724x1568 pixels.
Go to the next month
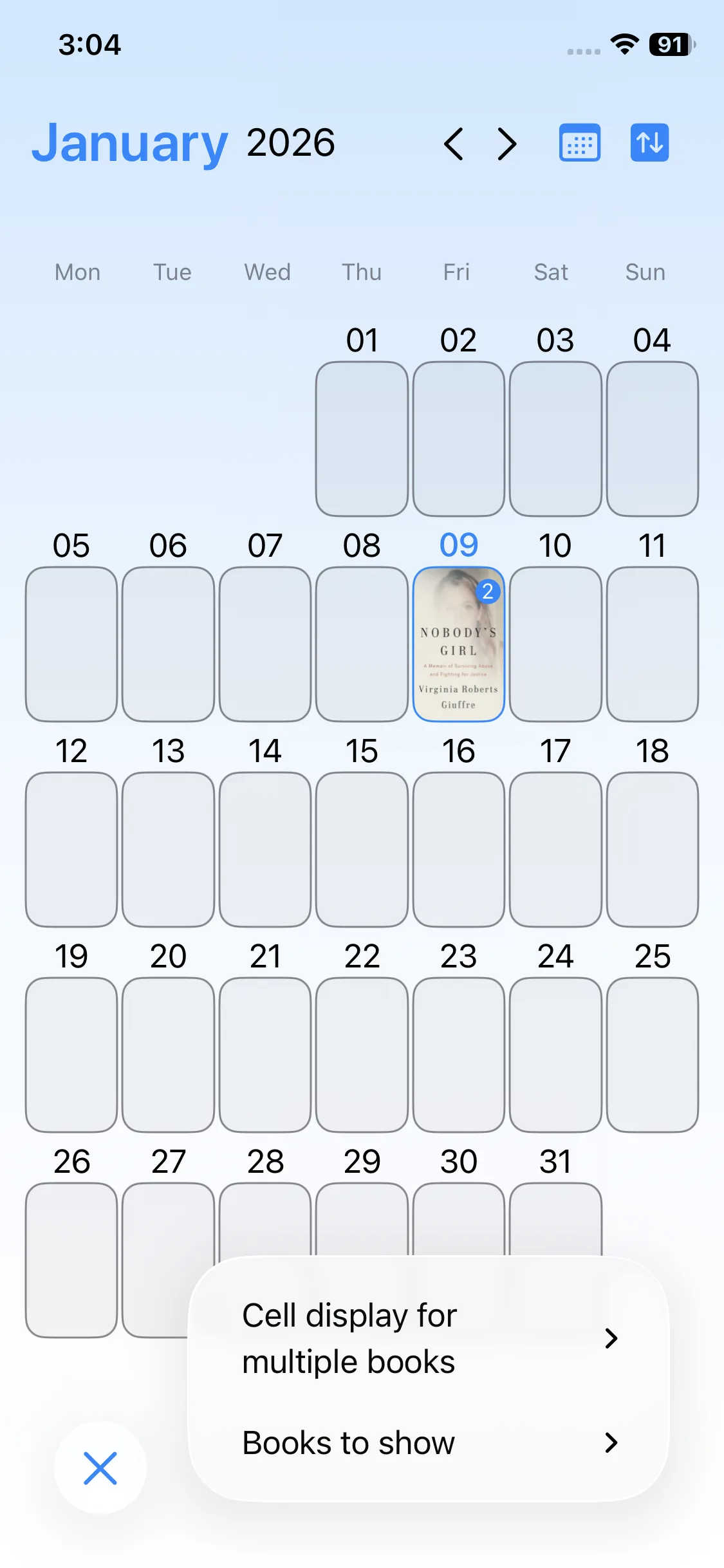pyautogui.click(x=507, y=144)
